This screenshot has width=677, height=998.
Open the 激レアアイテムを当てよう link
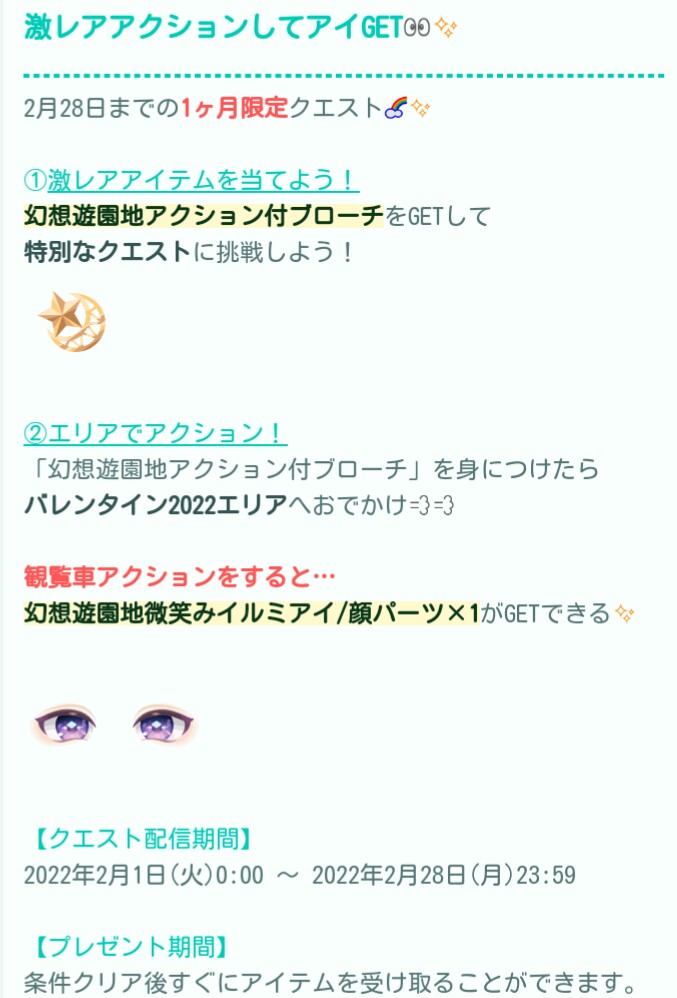(x=191, y=181)
